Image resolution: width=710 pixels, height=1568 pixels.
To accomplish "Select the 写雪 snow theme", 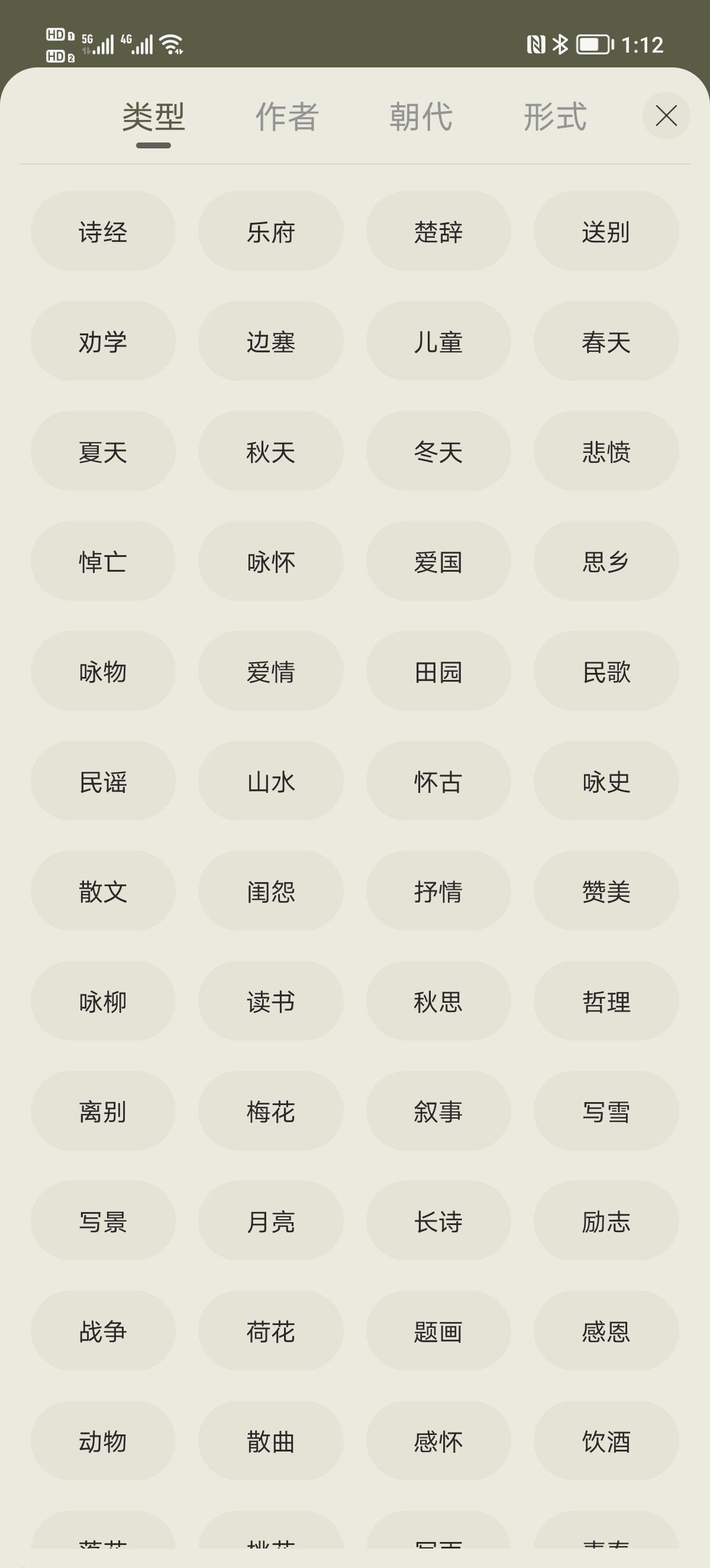I will [606, 1111].
